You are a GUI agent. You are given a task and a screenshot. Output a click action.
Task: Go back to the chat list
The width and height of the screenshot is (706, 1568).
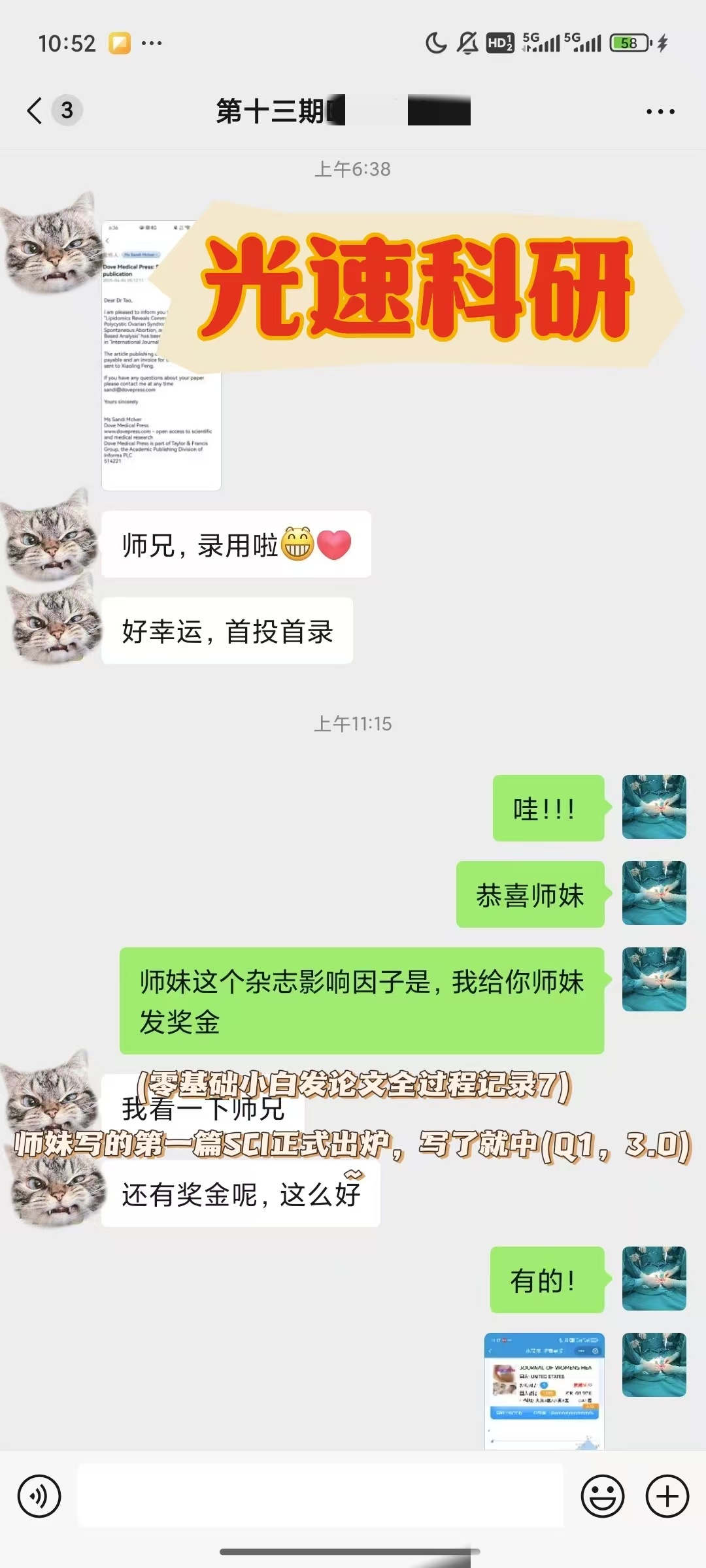[x=35, y=110]
